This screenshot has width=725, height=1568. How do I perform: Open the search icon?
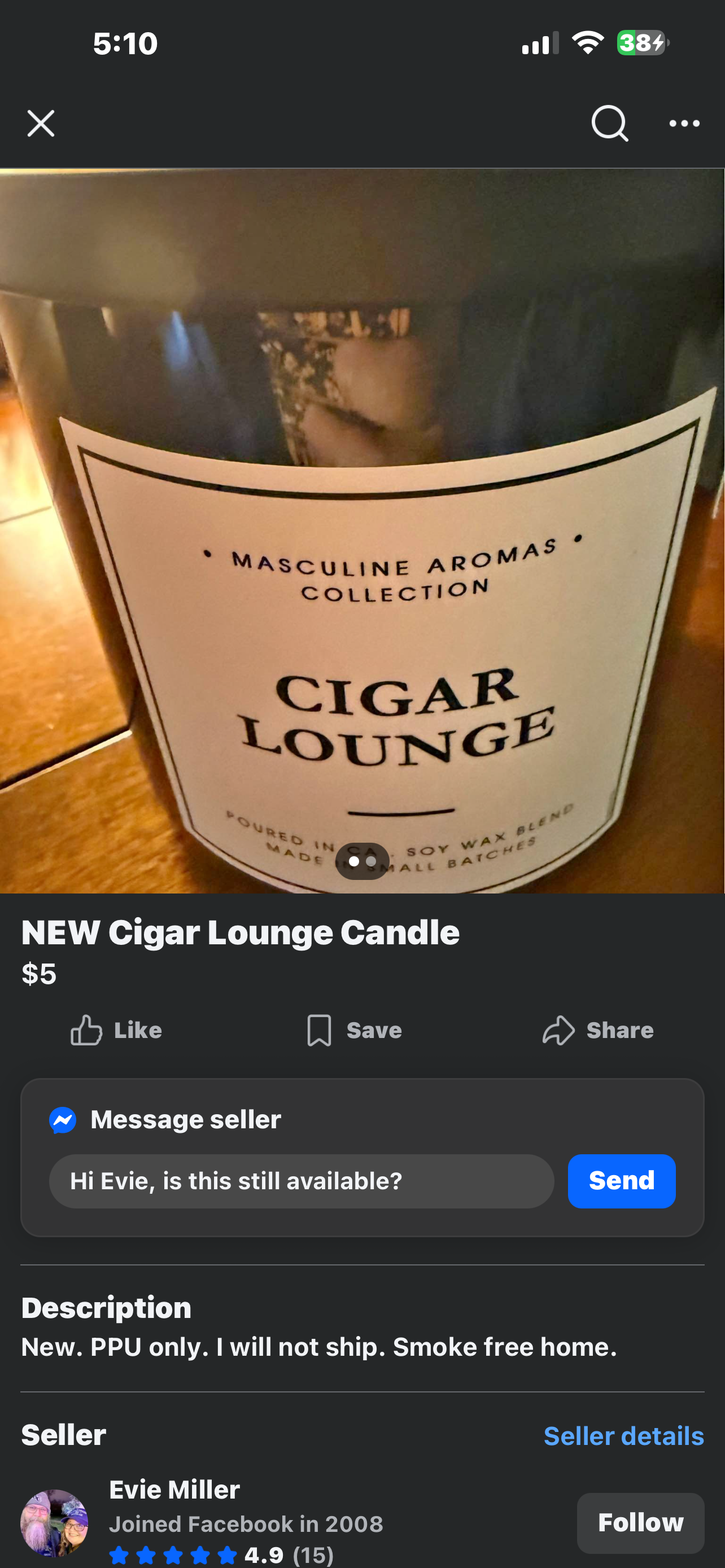click(x=609, y=124)
